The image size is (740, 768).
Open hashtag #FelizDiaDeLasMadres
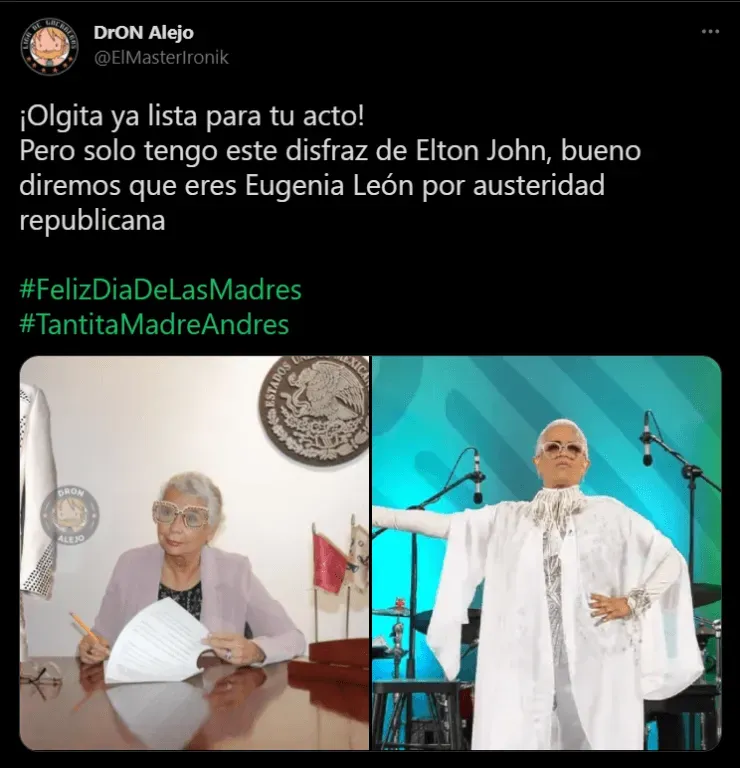coord(160,290)
